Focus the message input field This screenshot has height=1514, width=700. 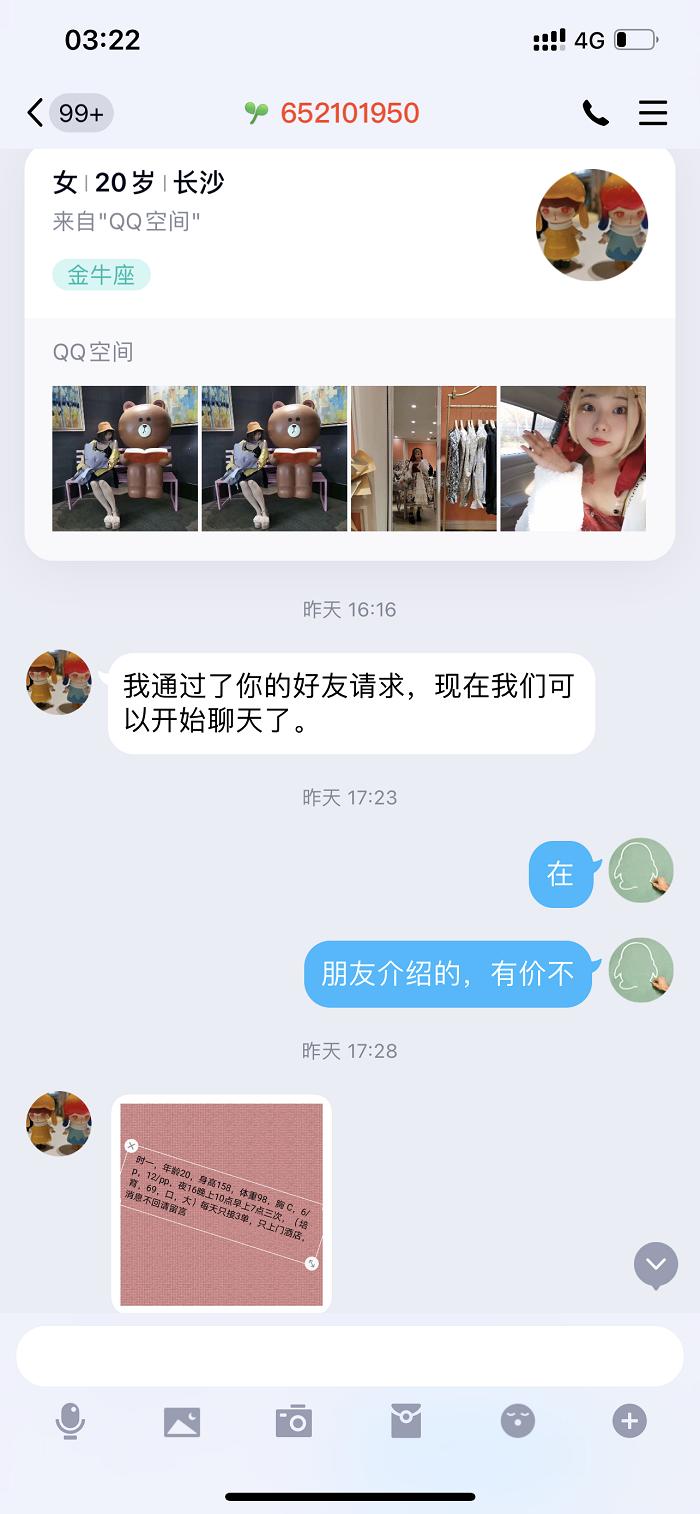(x=350, y=1356)
